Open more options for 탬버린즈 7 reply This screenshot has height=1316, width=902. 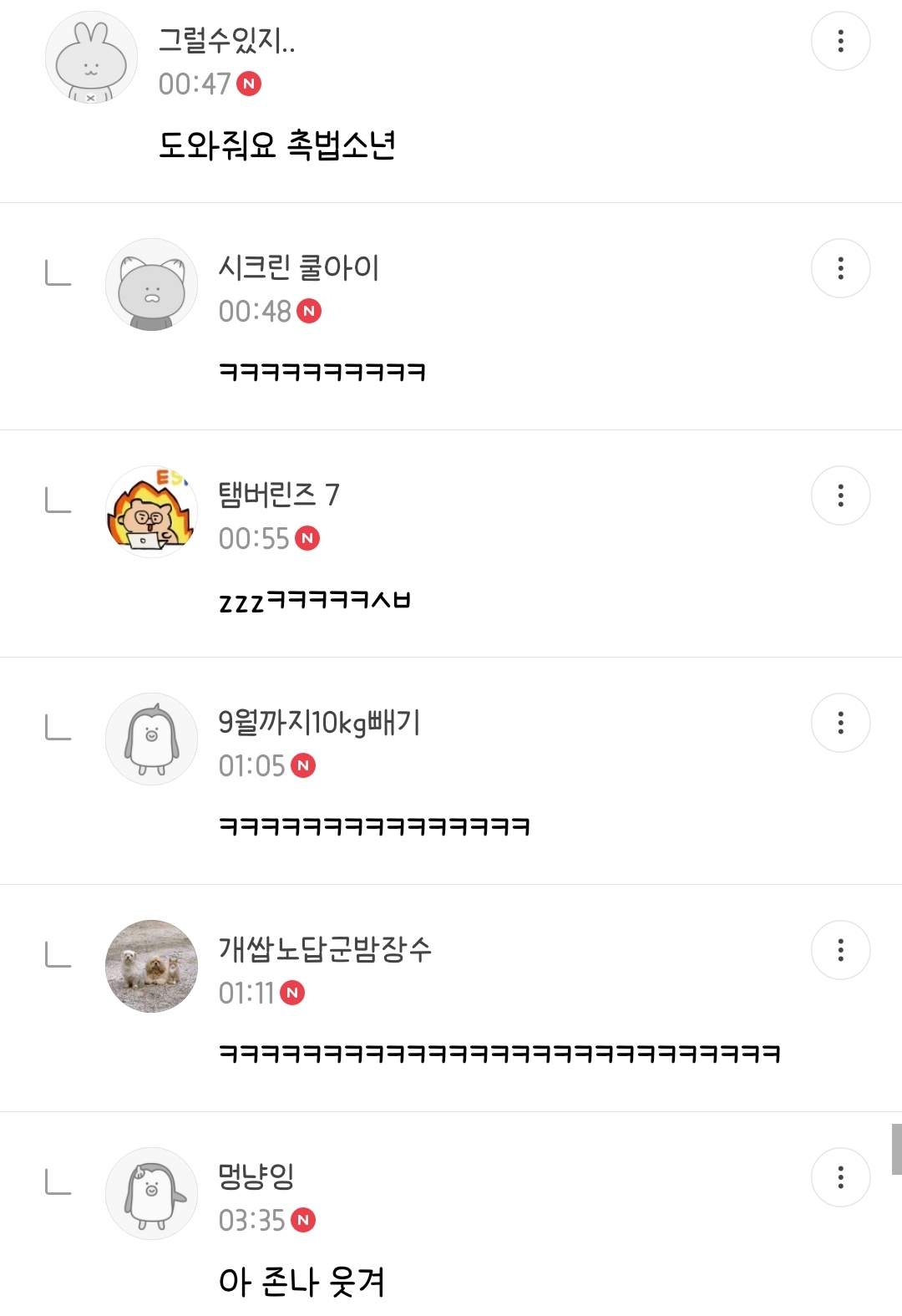tap(840, 495)
